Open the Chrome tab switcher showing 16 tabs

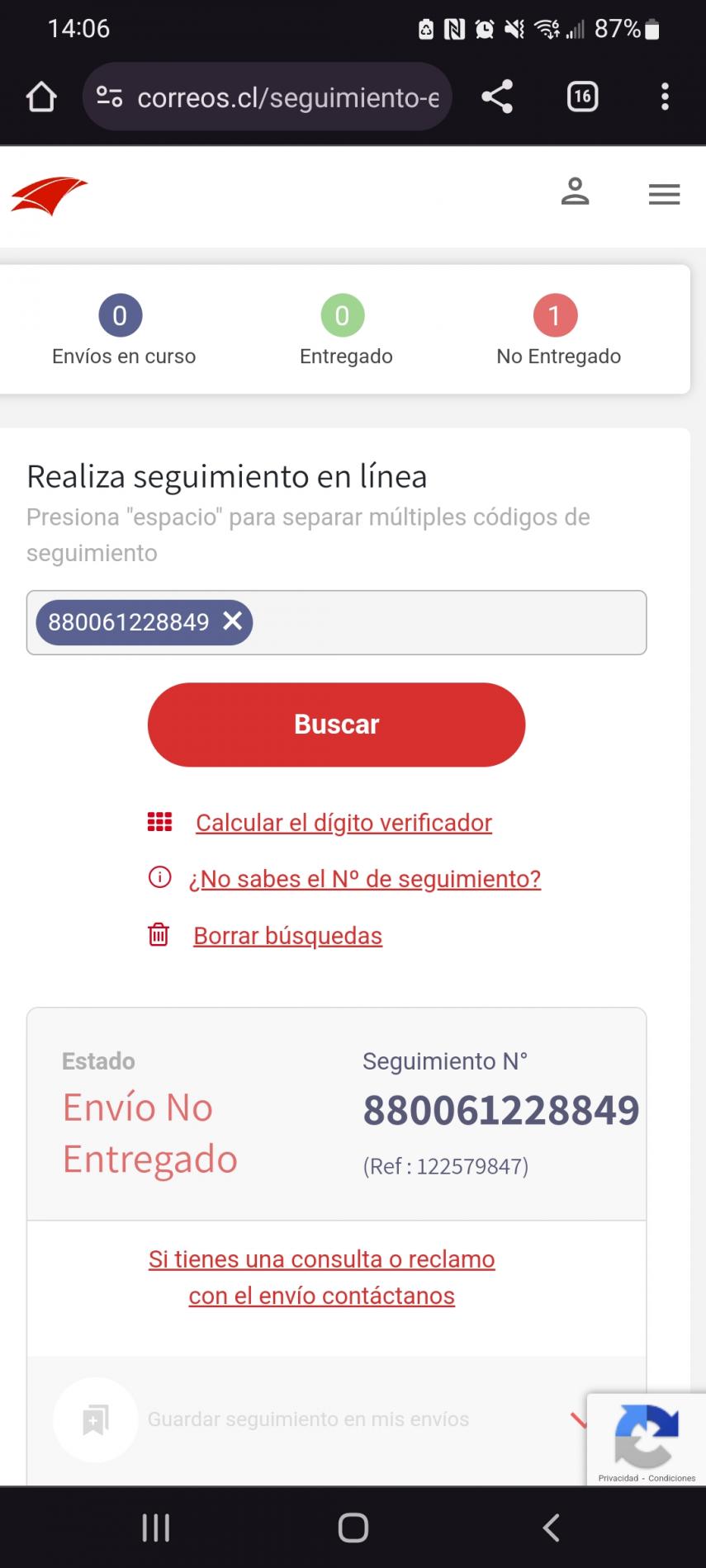[581, 96]
